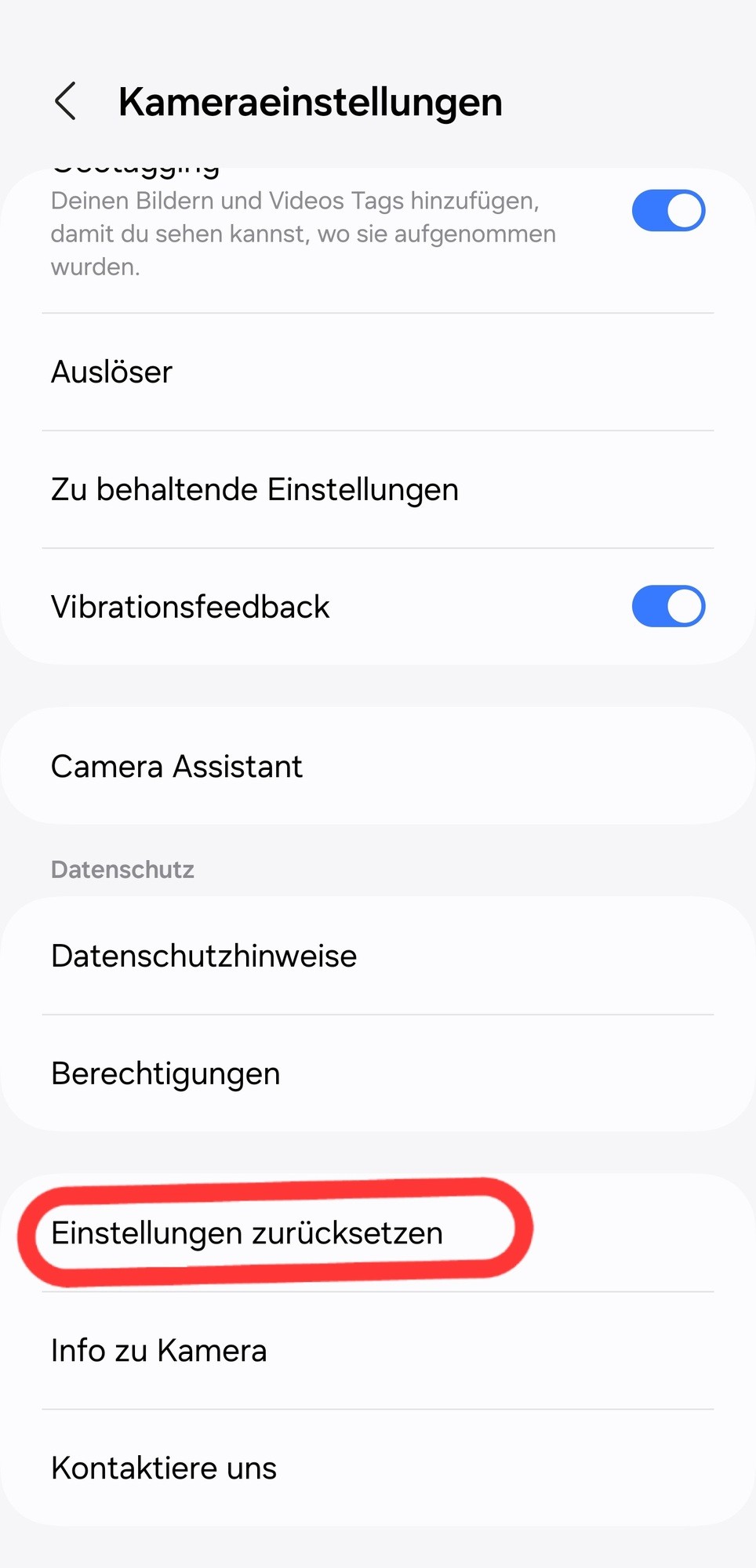Disable Vibrationsfeedback switch
Image resolution: width=756 pixels, height=1568 pixels.
coord(668,607)
